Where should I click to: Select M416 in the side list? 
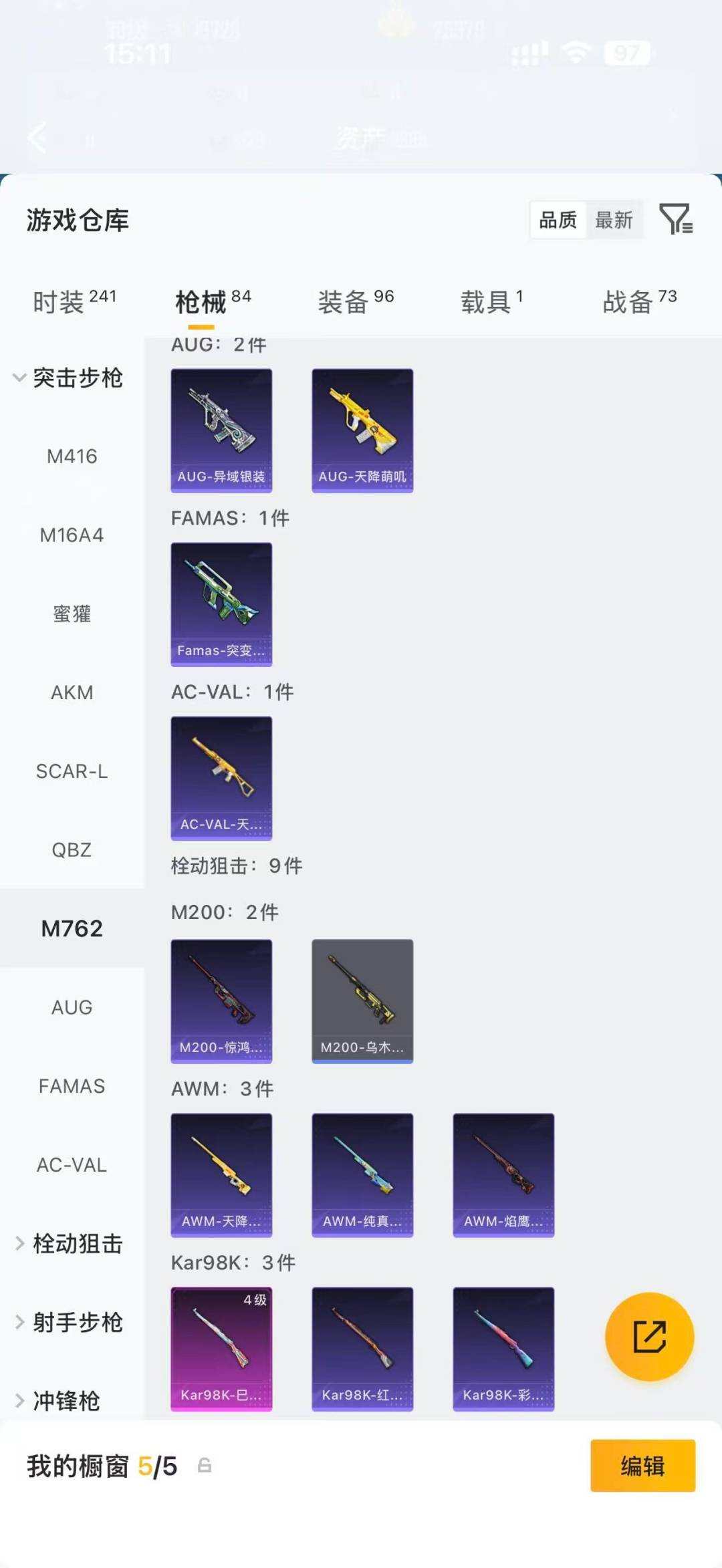(72, 456)
